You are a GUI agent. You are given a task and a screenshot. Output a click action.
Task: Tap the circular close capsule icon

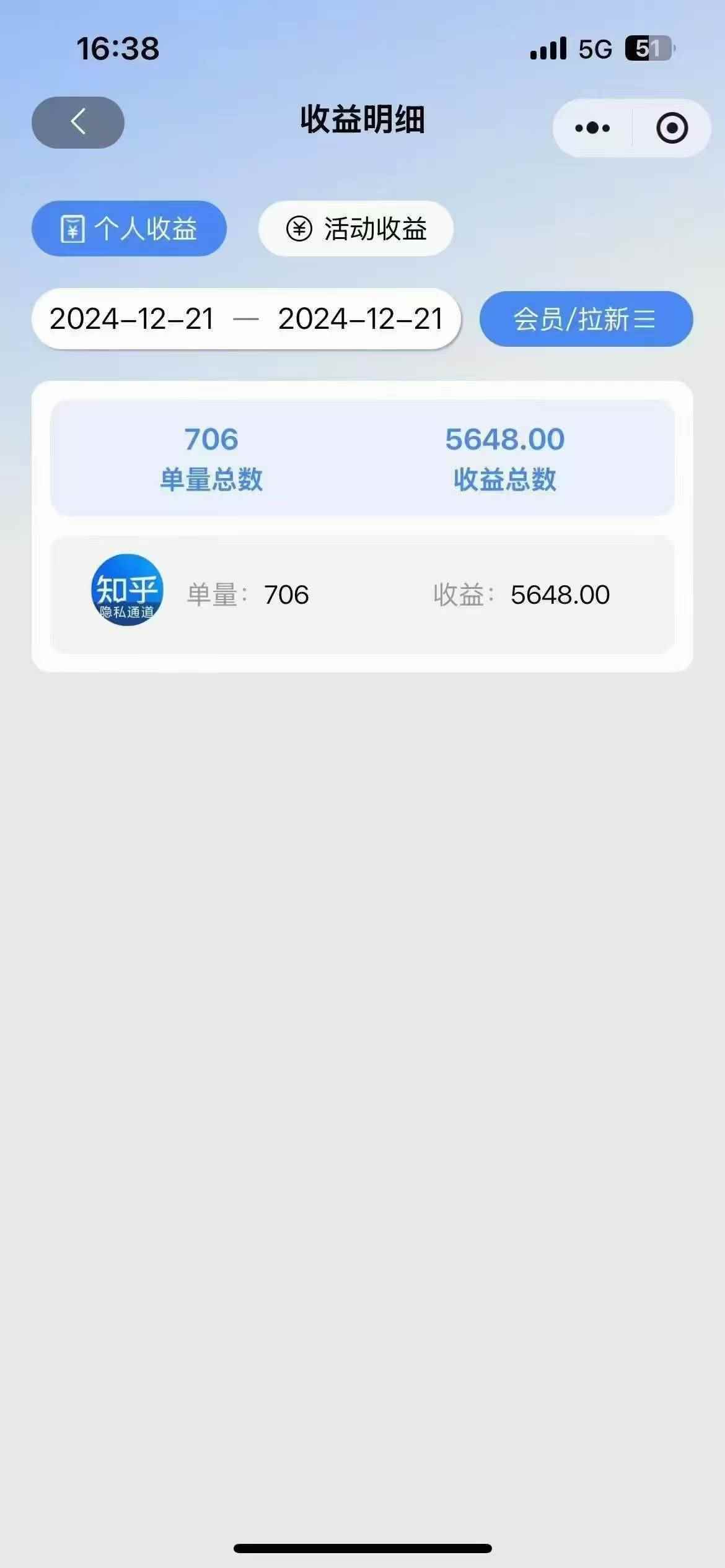(672, 127)
